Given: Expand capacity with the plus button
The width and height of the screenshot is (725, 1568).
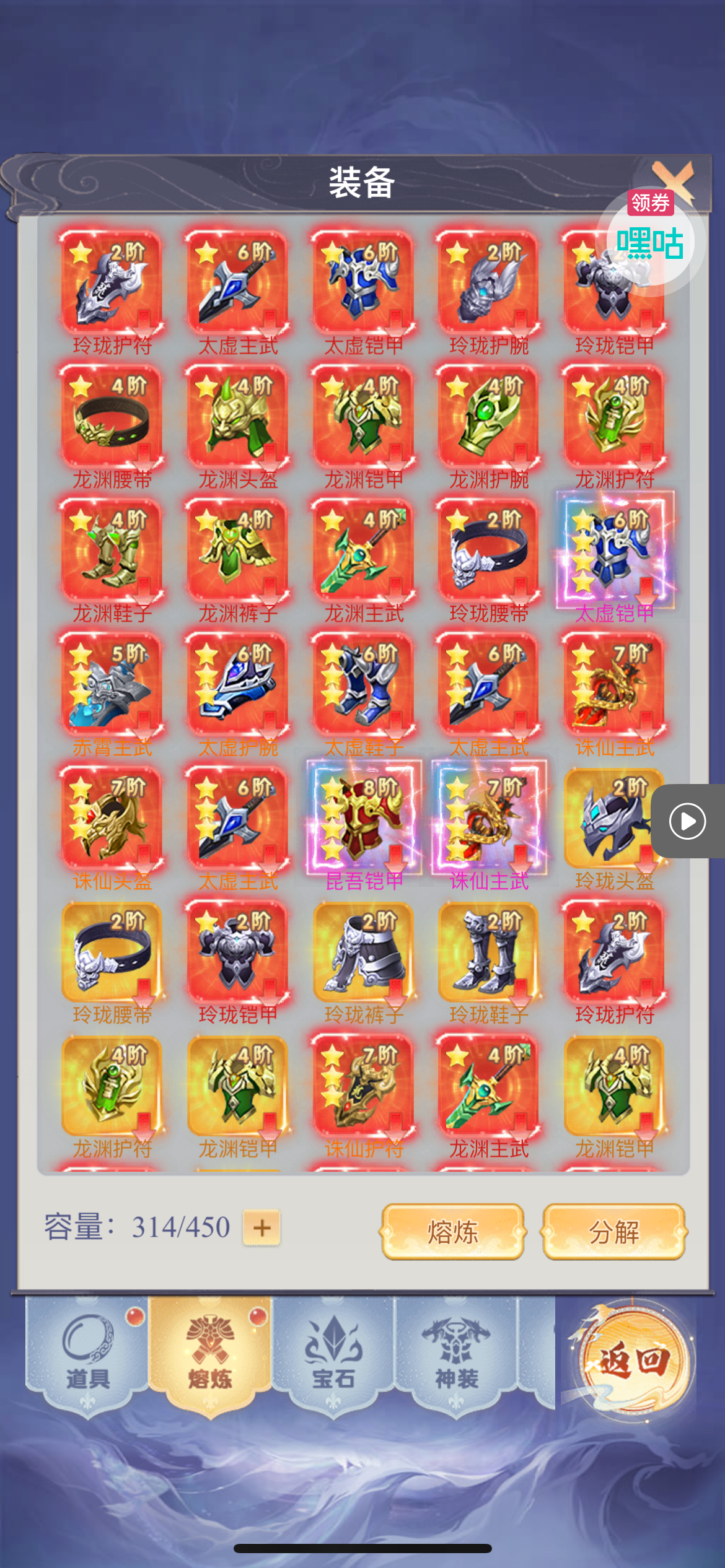Looking at the screenshot, I should 262,1227.
